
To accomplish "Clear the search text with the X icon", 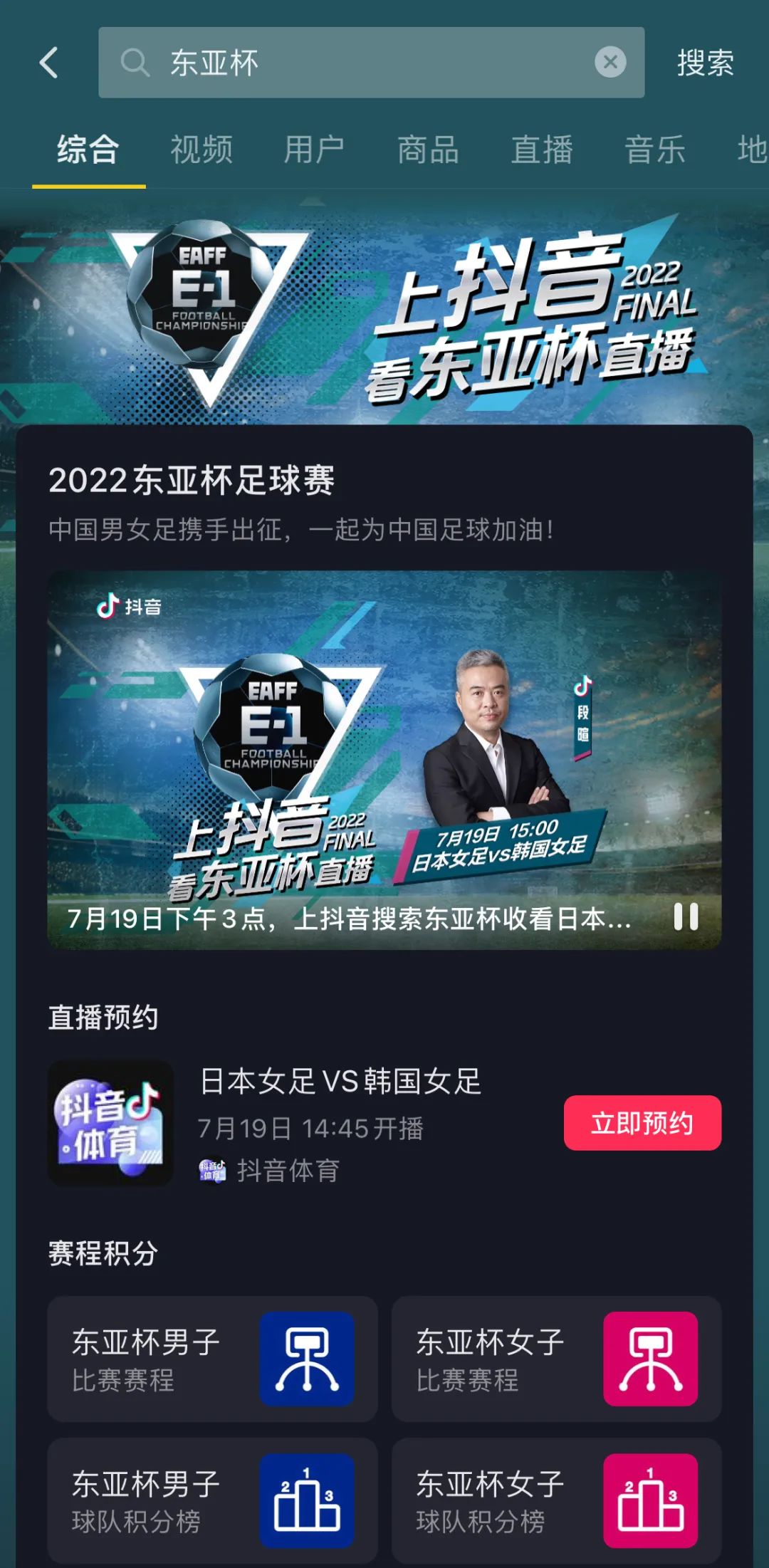I will pyautogui.click(x=611, y=63).
